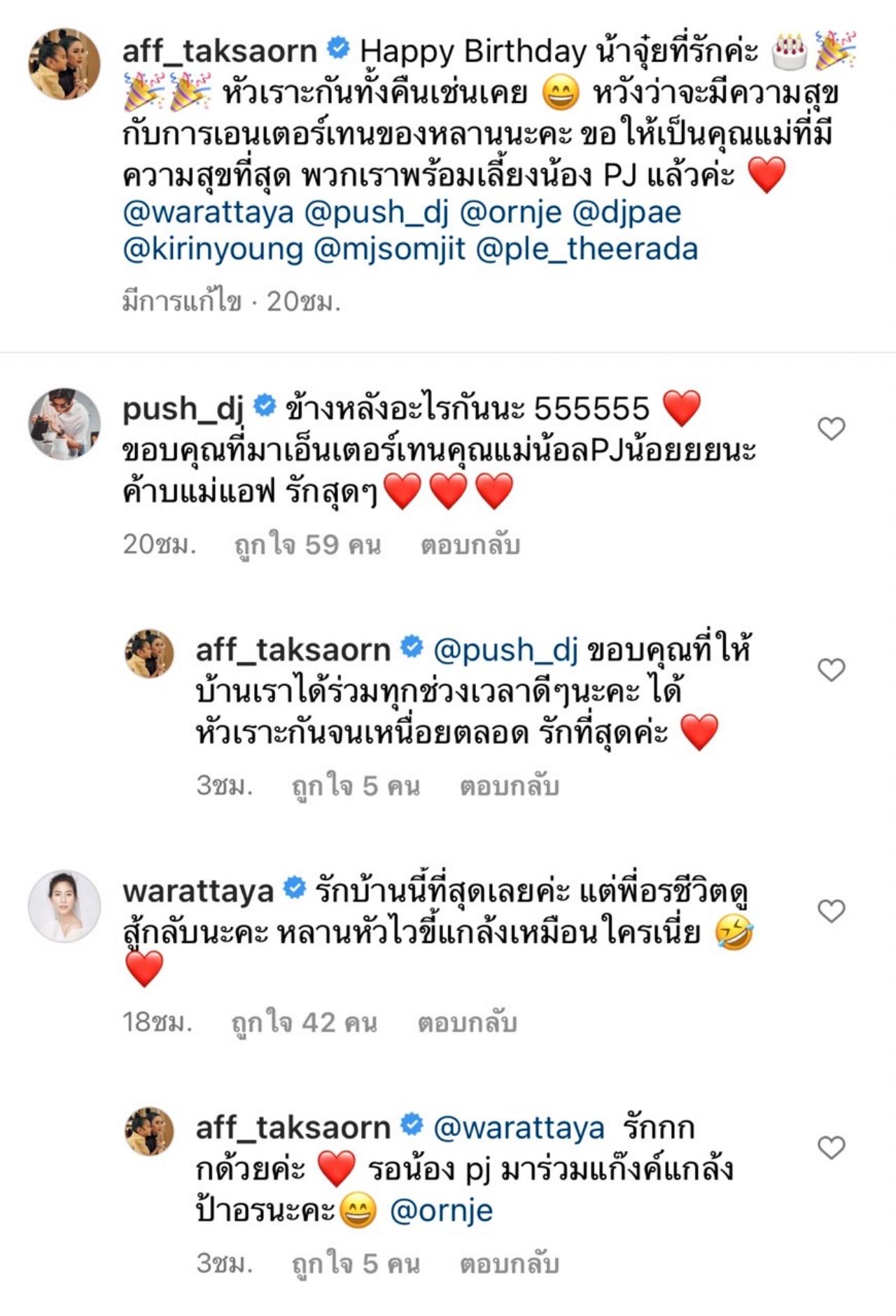Open @kirinyoung mention in caption

coord(213,249)
